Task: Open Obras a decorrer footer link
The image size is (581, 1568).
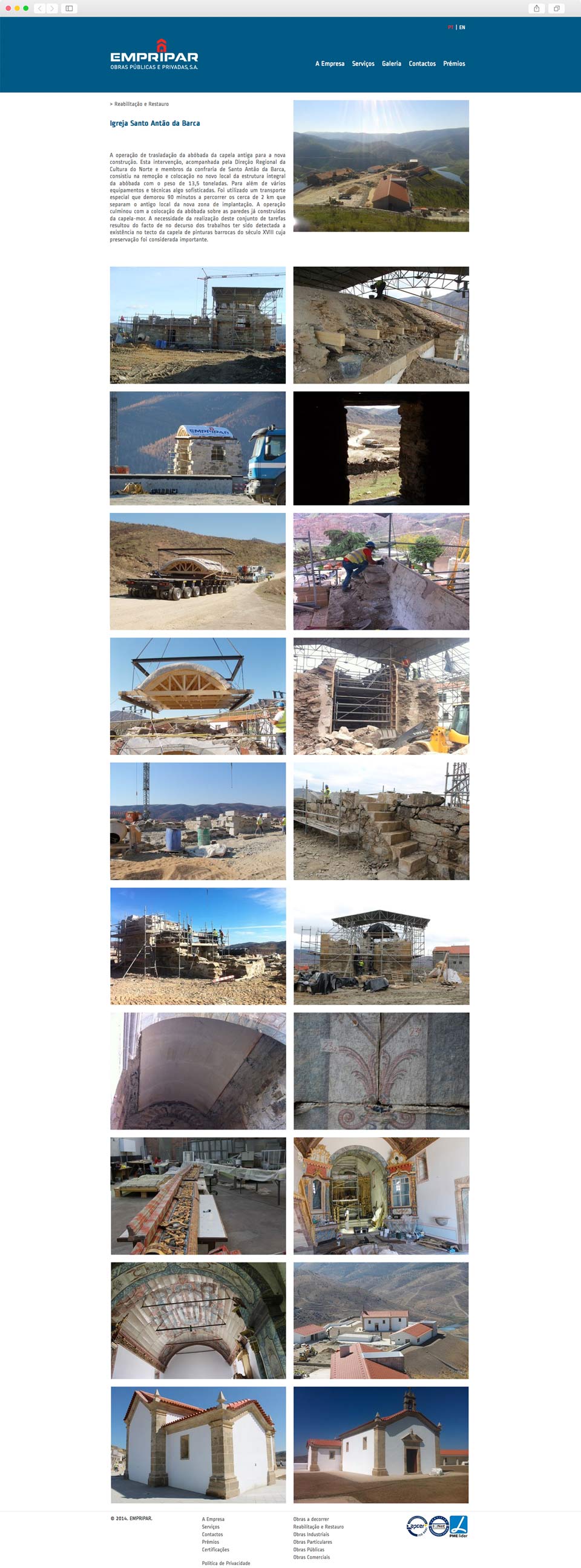Action: 310,1520
